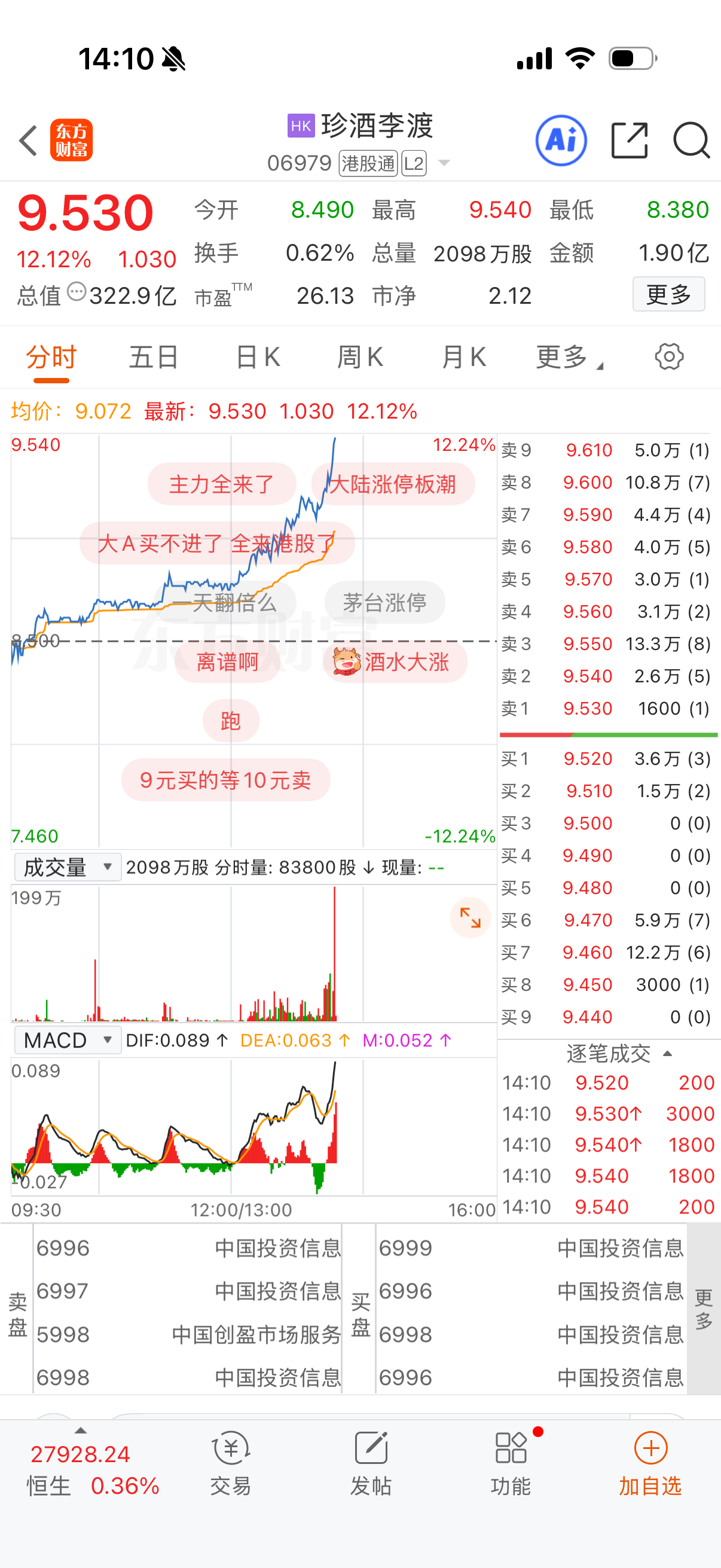Select the 周K chart tab
721x1568 pixels.
[x=360, y=357]
